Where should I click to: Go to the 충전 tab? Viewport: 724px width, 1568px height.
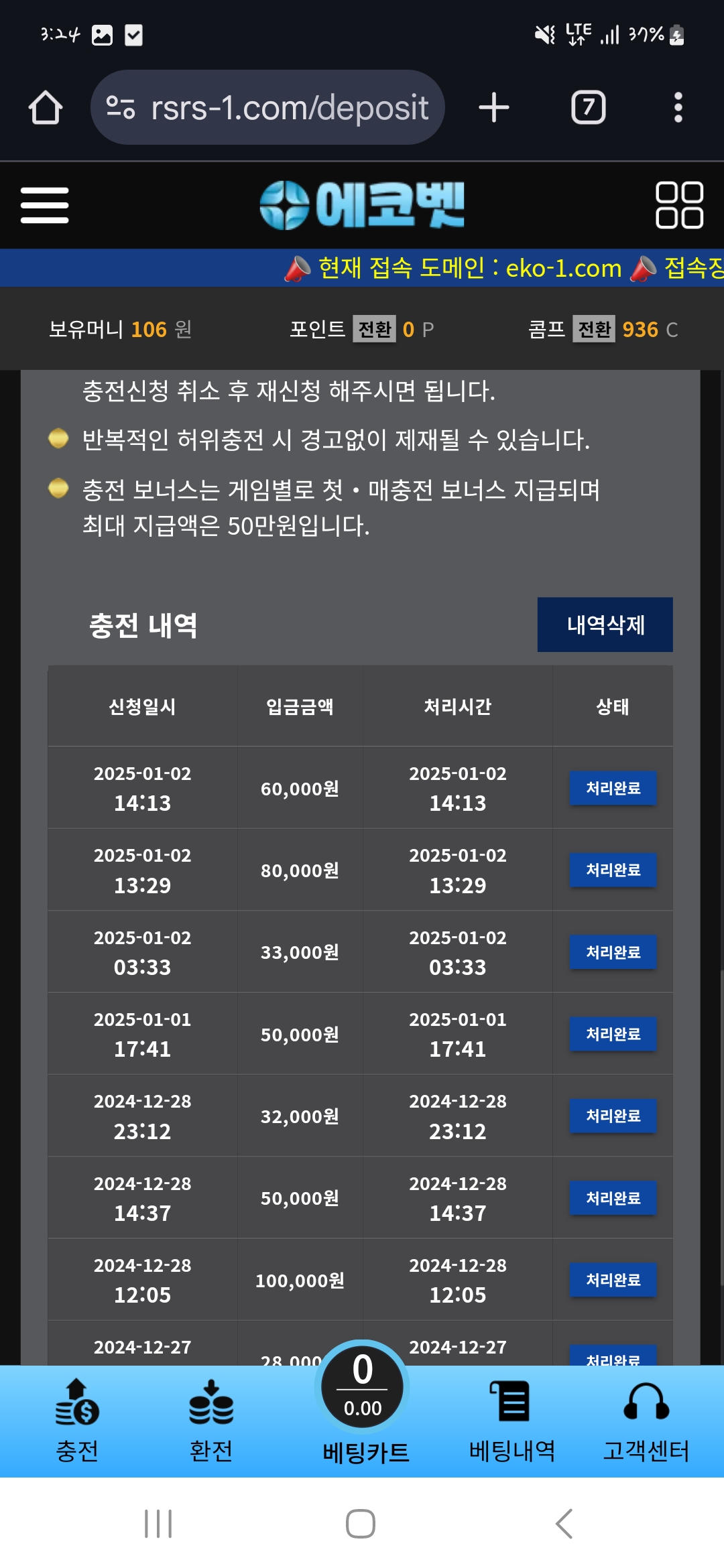point(77,1421)
